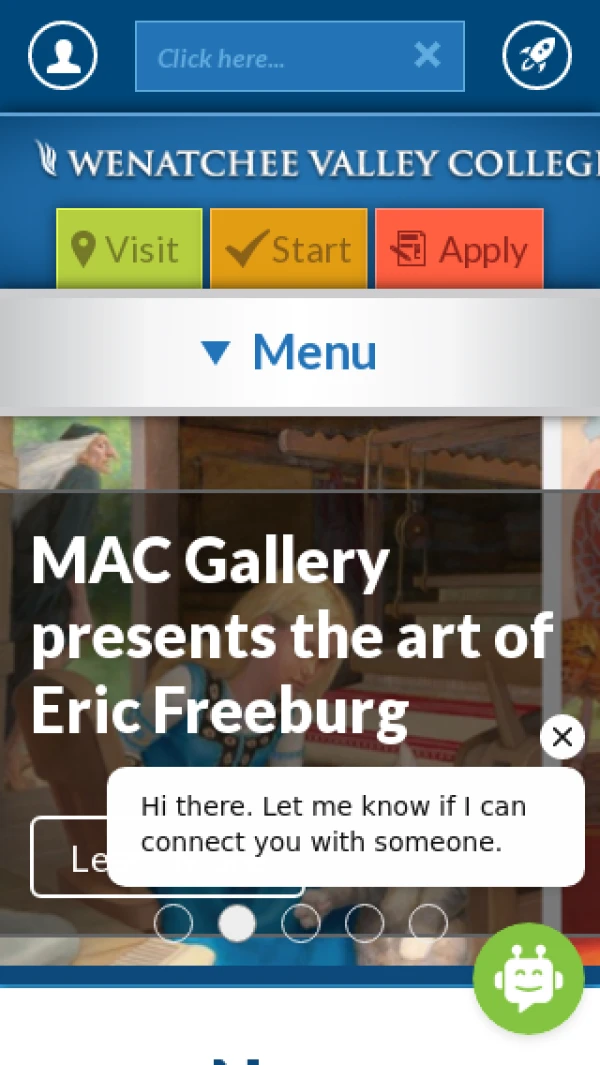This screenshot has width=600, height=1065.
Task: Go to the fifth carousel slide dot
Action: click(x=428, y=923)
